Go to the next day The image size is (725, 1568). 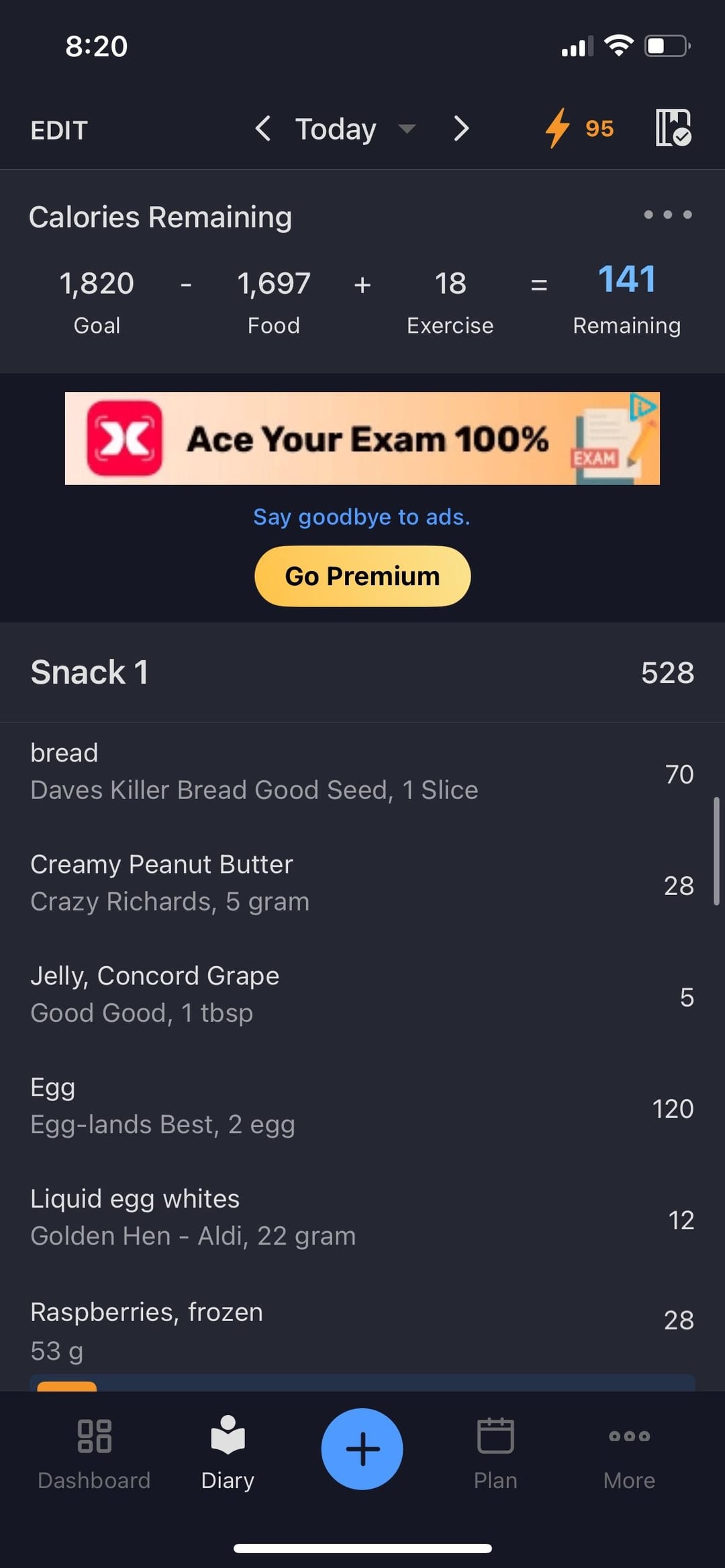461,128
